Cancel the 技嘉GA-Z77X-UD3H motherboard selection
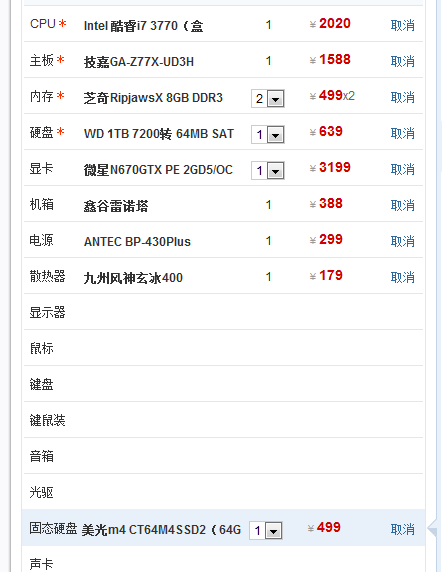The height and width of the screenshot is (572, 442). pos(403,61)
